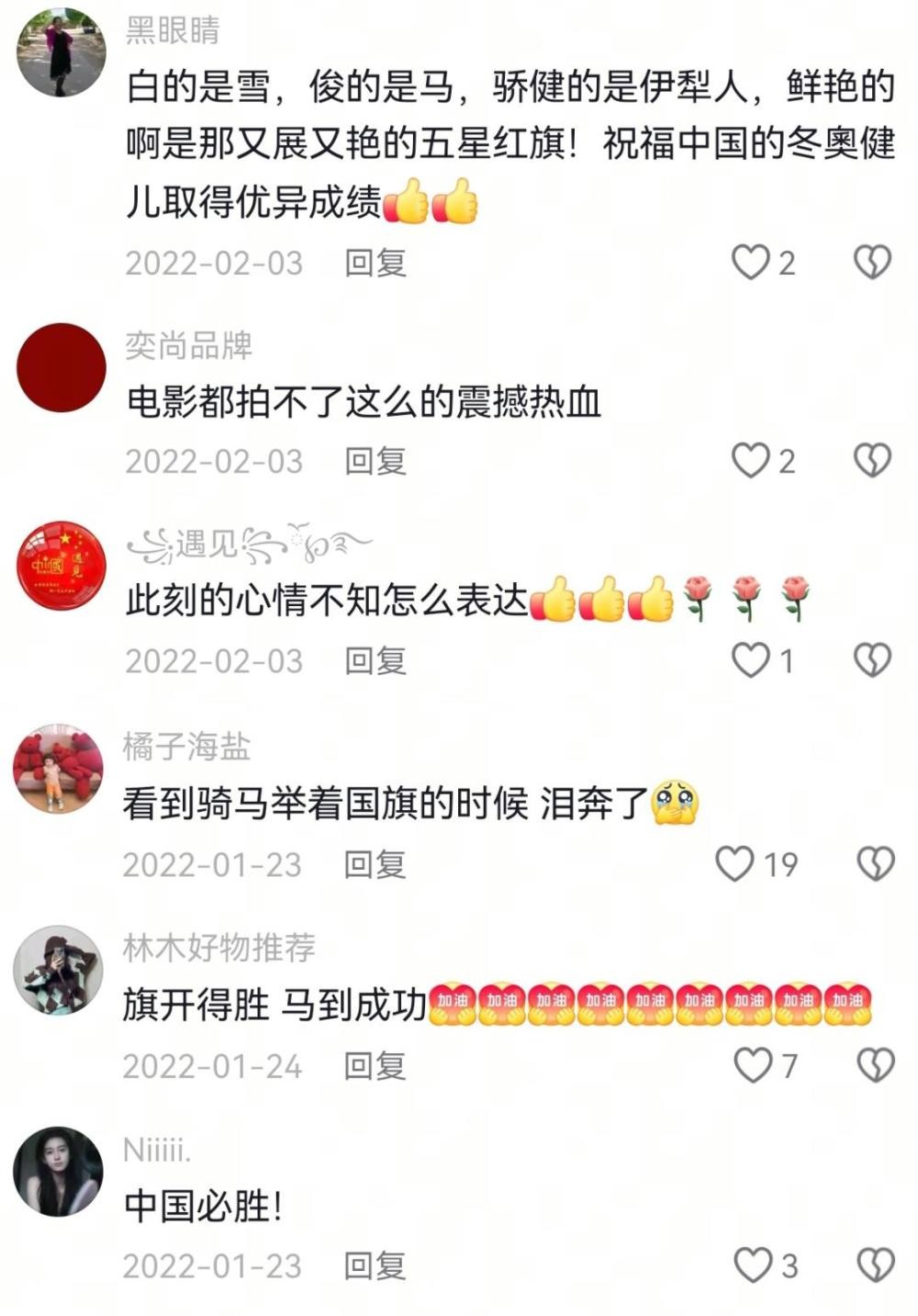The image size is (918, 1316).
Task: Reply to 奕尚品牌's comment
Action: 375,461
